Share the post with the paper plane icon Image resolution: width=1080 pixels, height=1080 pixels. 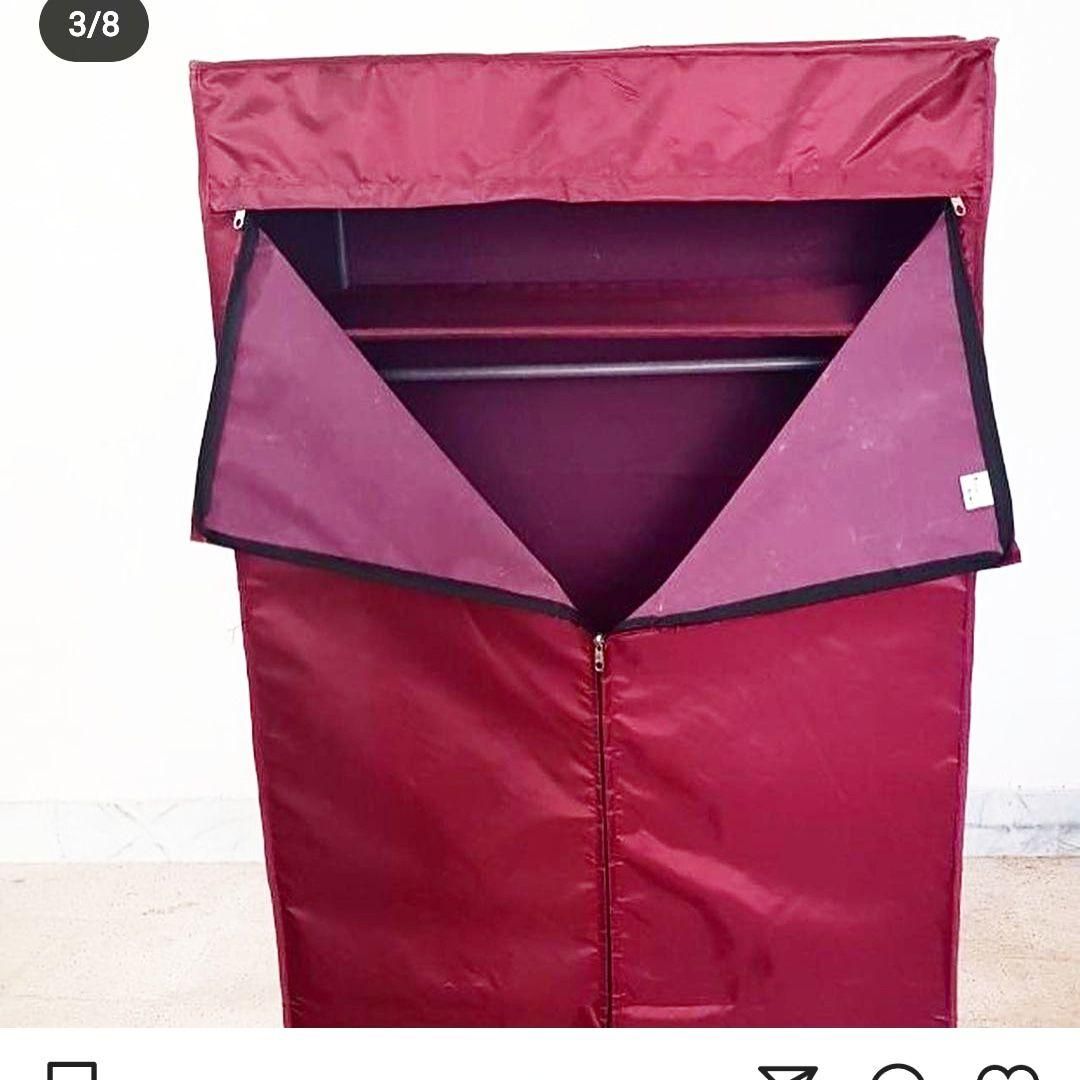788,1072
